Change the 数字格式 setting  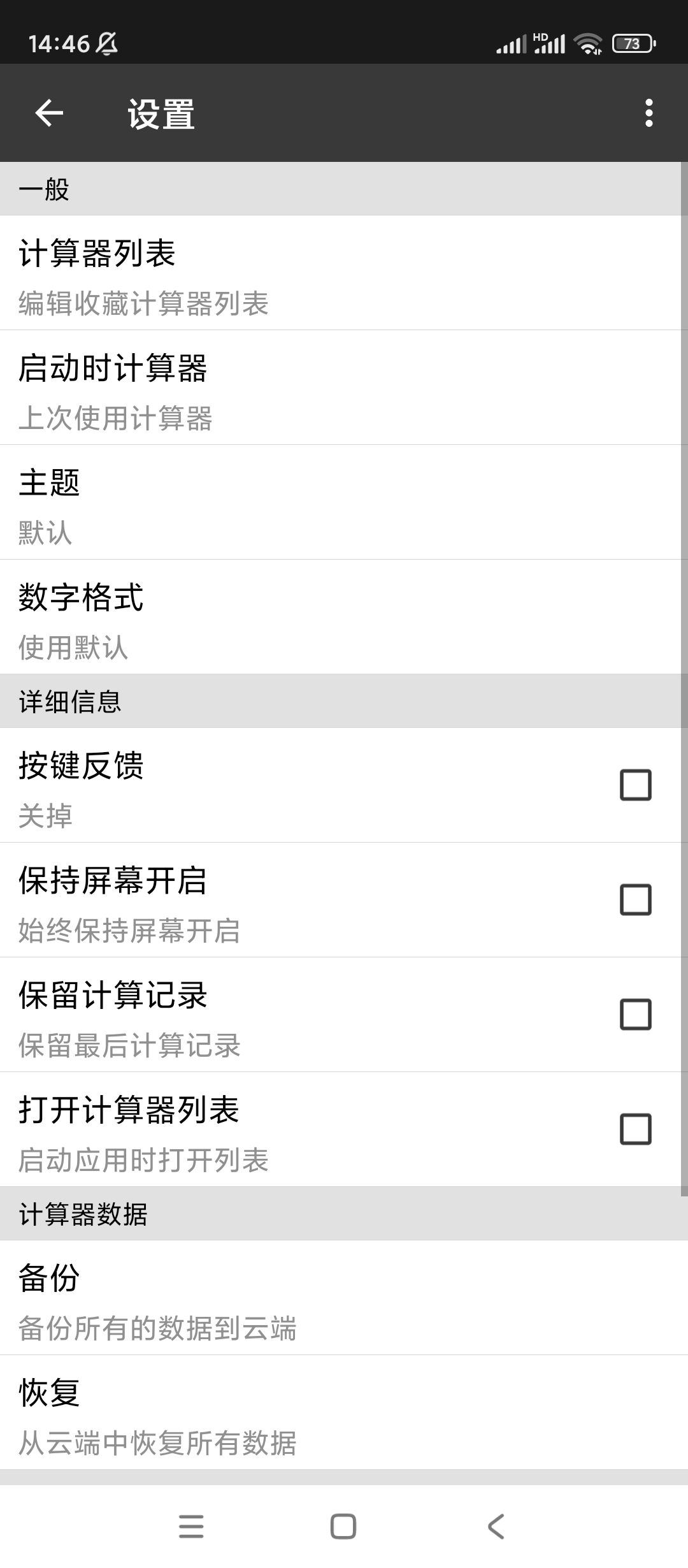344,617
